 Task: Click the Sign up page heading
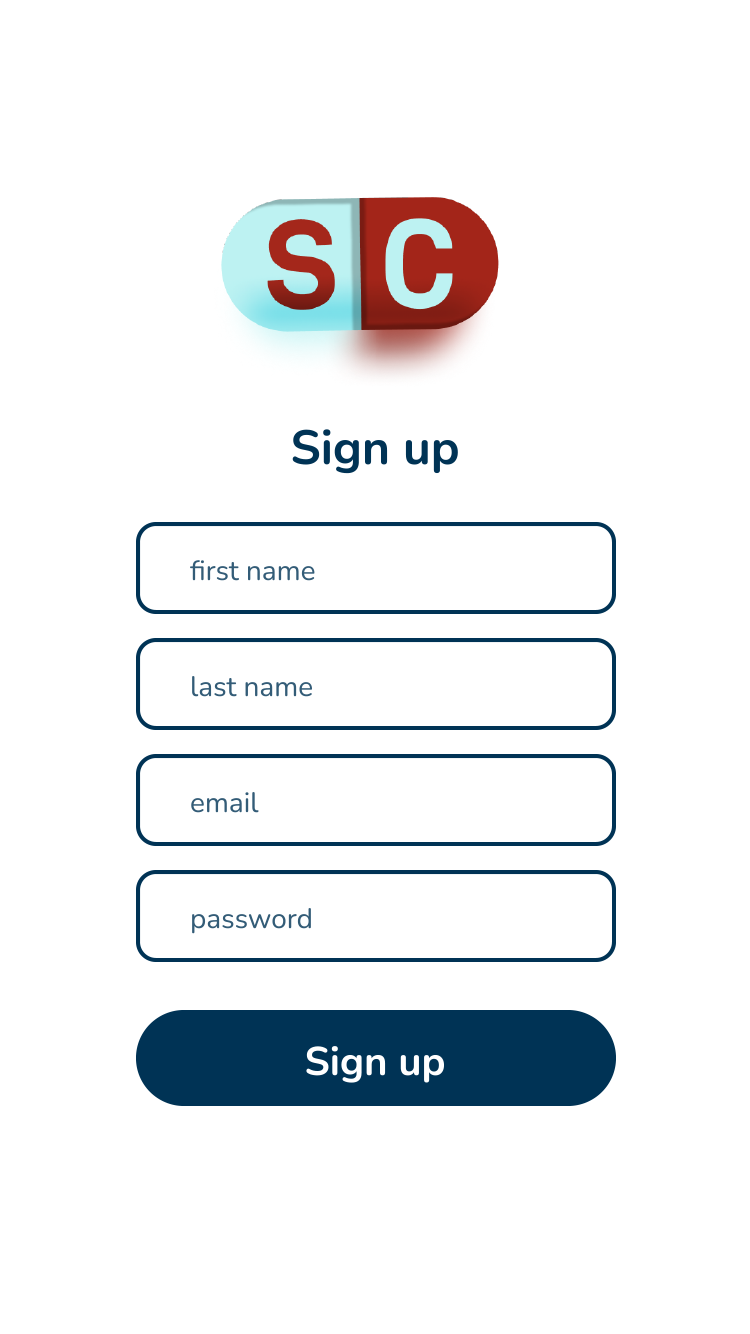pyautogui.click(x=375, y=448)
